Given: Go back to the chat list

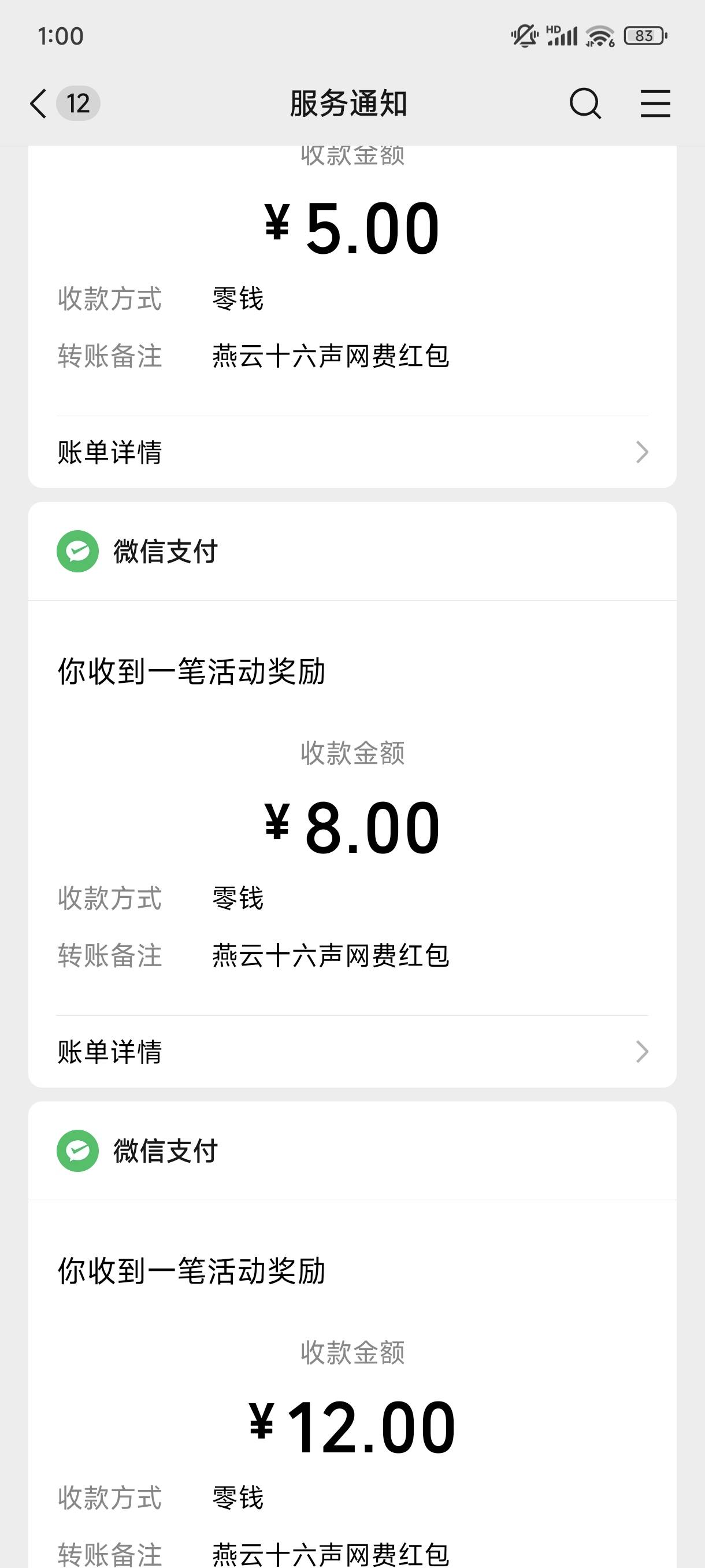Looking at the screenshot, I should (39, 103).
